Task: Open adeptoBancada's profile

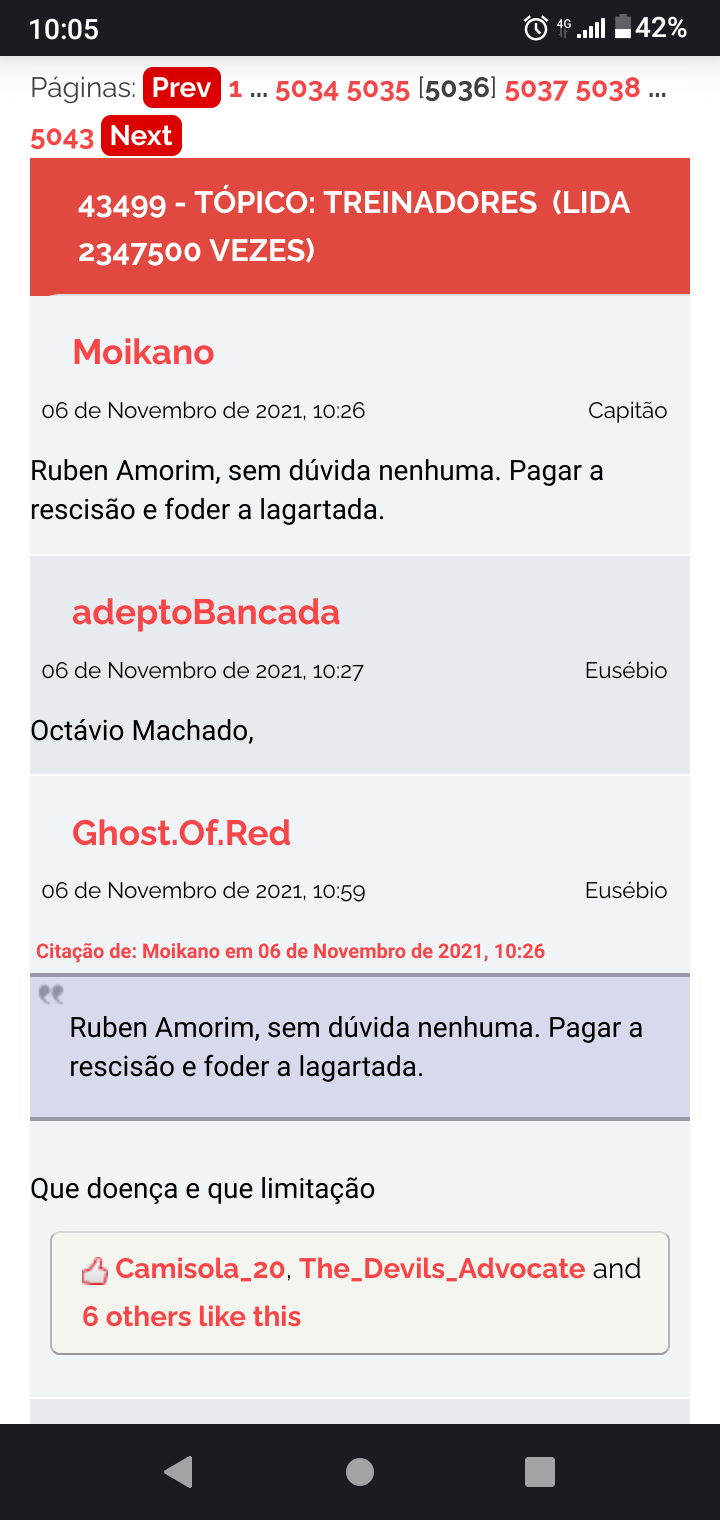Action: tap(206, 612)
